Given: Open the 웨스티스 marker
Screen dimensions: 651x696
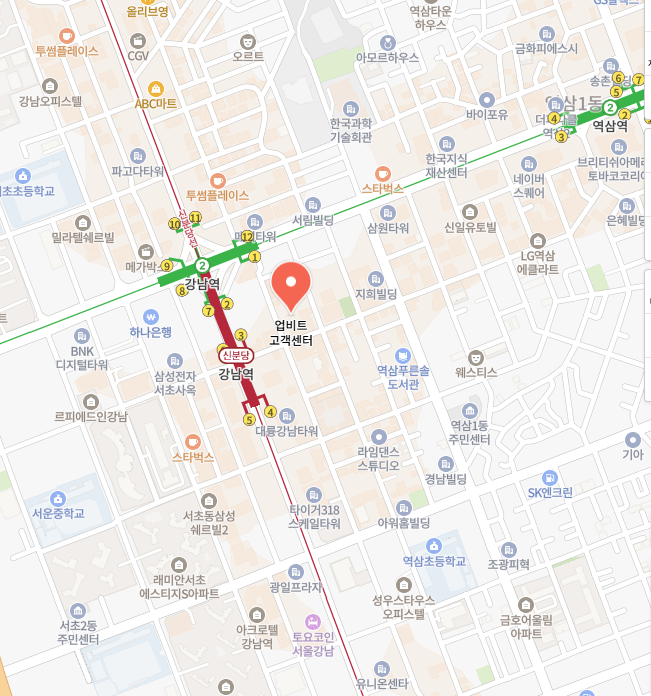Looking at the screenshot, I should (476, 356).
